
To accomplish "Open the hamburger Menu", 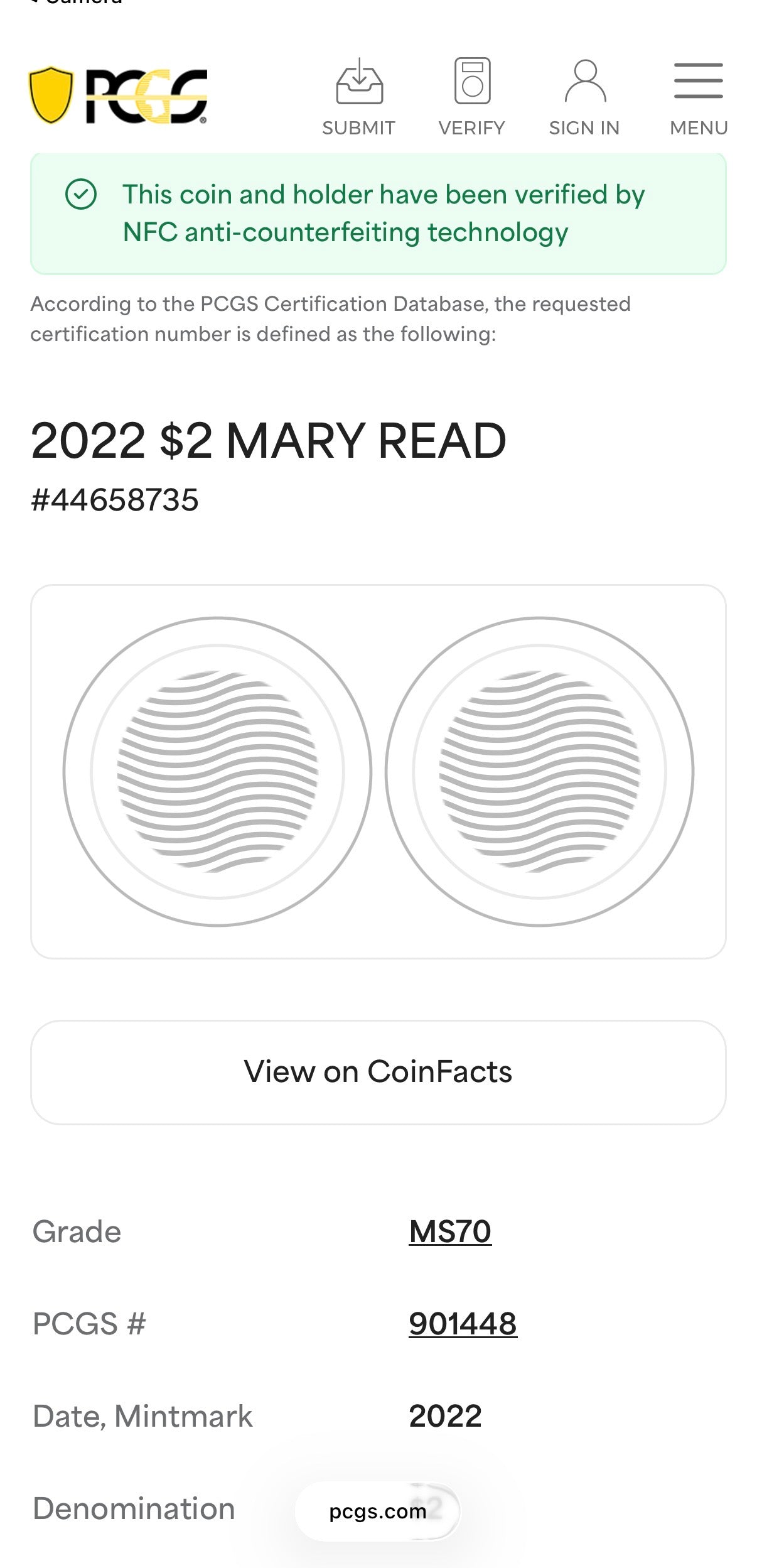I will [698, 96].
